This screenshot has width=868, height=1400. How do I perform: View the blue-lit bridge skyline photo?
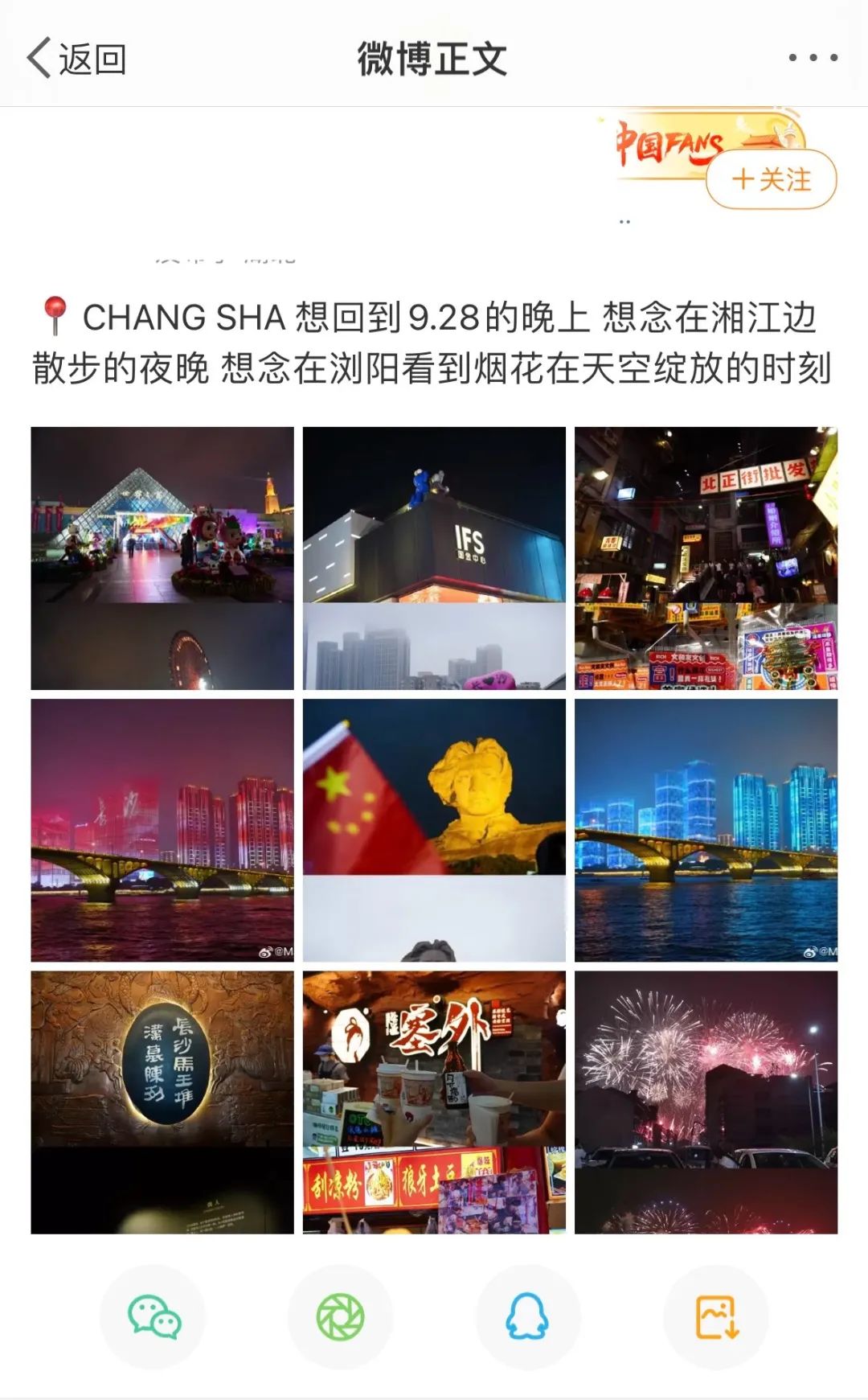pyautogui.click(x=706, y=830)
